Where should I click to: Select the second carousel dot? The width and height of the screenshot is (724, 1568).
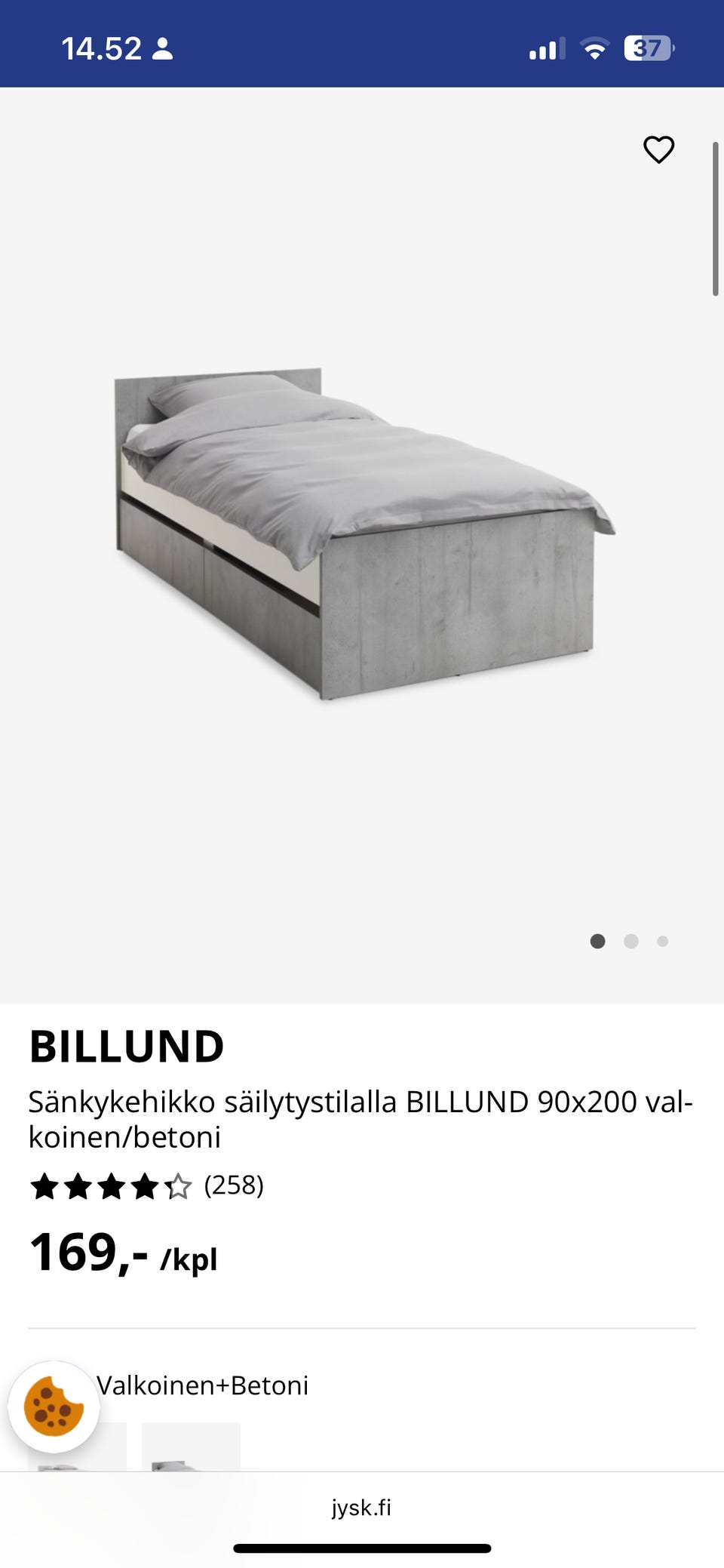pos(630,941)
